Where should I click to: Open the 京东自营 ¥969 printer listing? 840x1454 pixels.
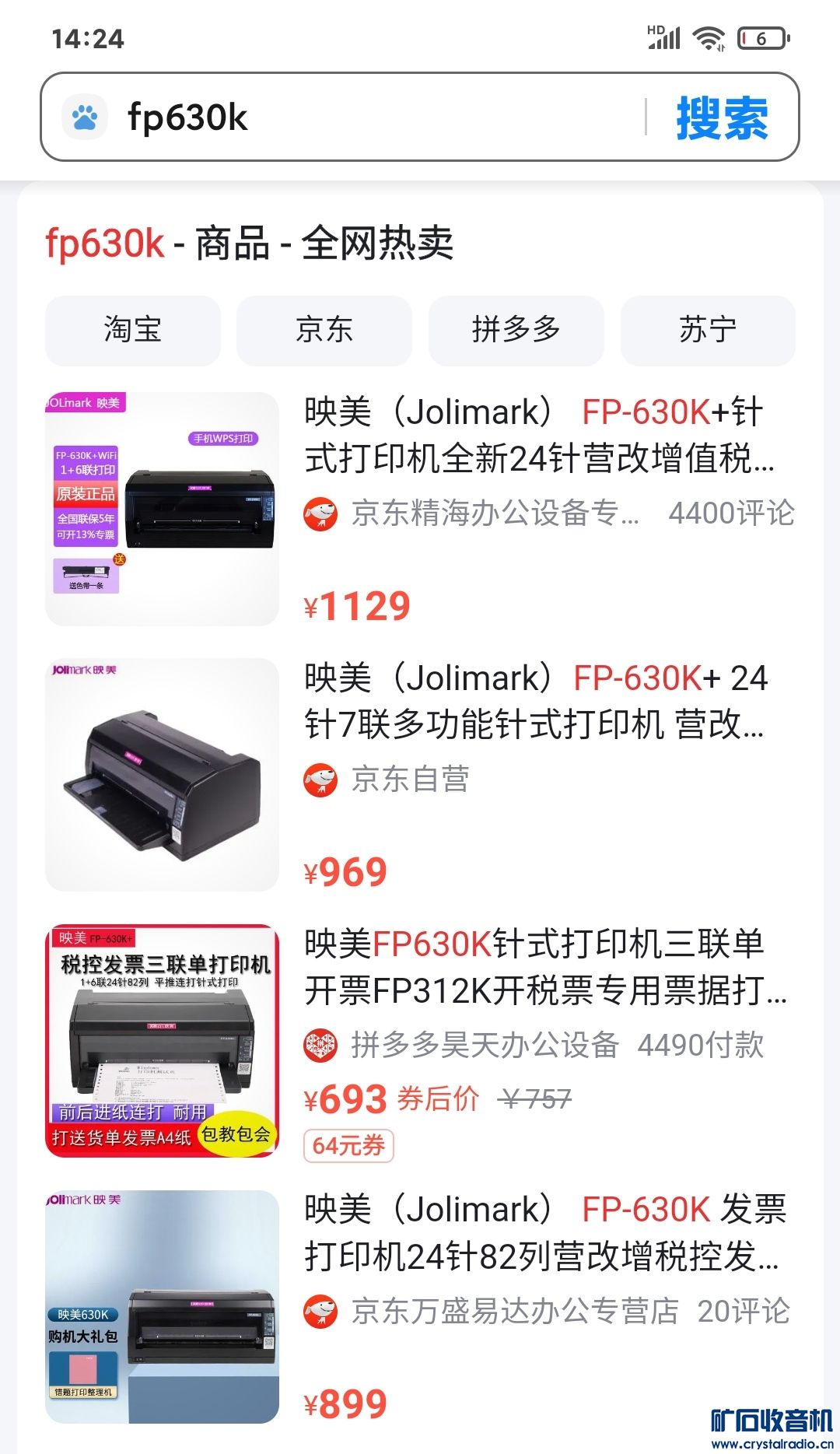(535, 702)
